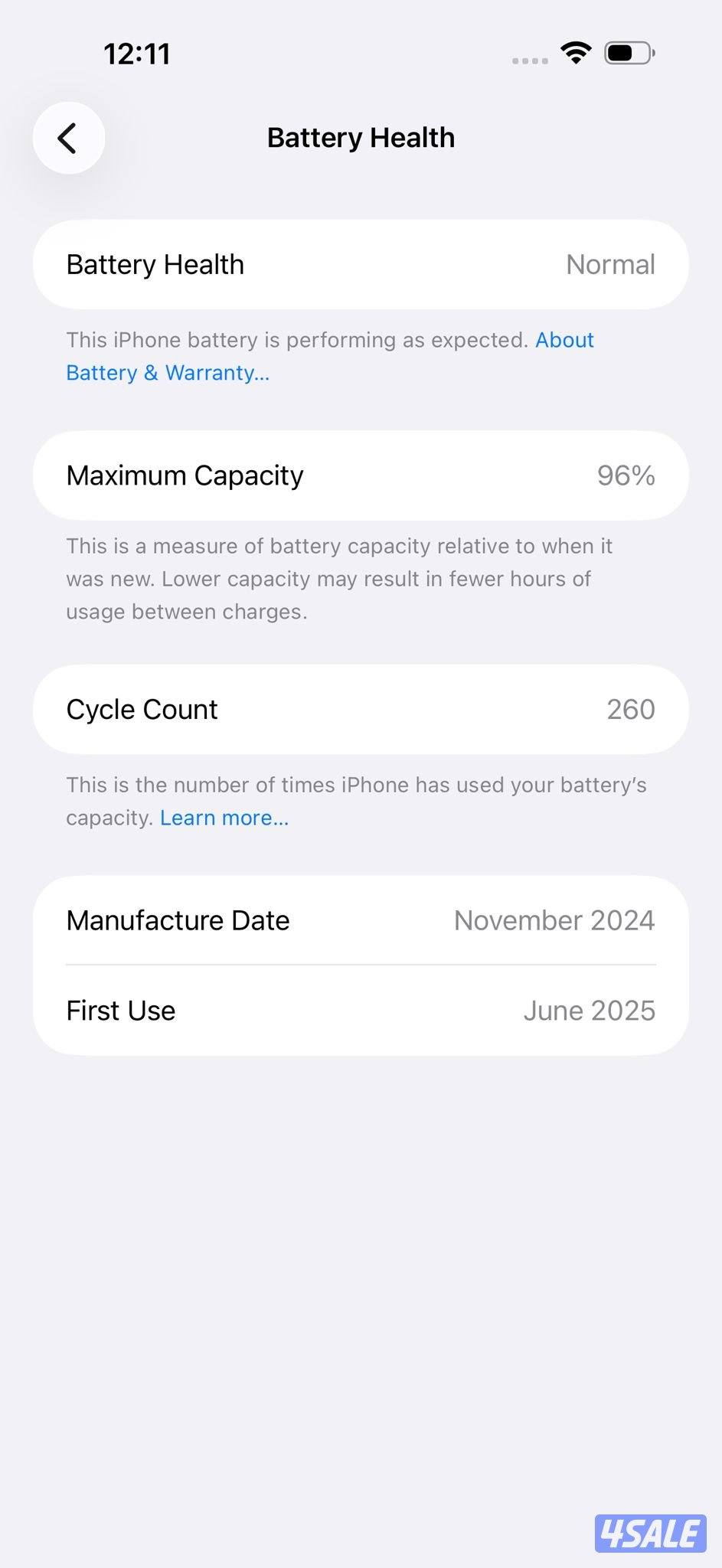Tap the 96% maximum capacity value
Screen dimensions: 722x1568
click(x=626, y=475)
